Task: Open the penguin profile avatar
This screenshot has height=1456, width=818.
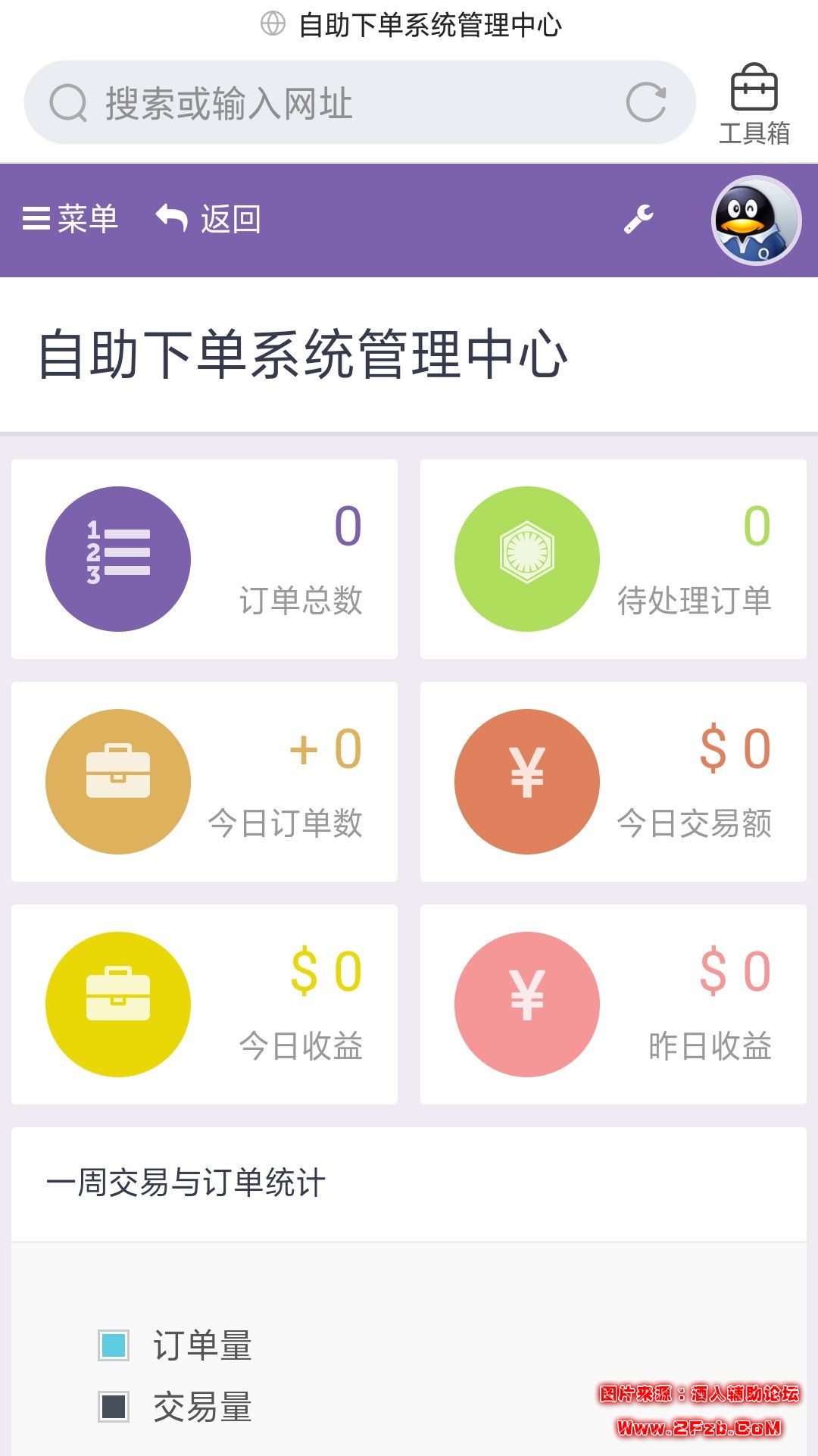Action: 756,220
